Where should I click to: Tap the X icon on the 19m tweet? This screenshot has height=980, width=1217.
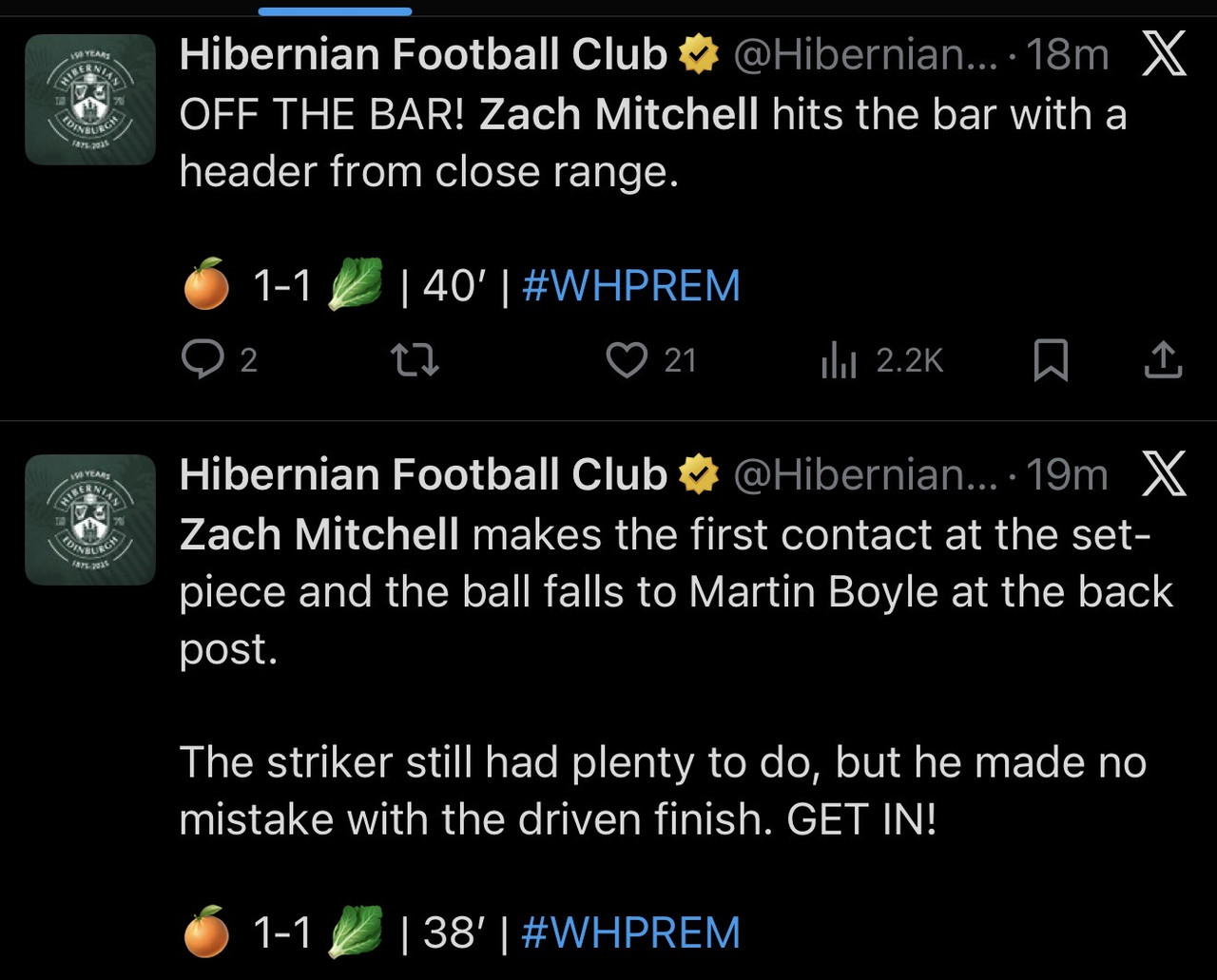click(x=1163, y=474)
